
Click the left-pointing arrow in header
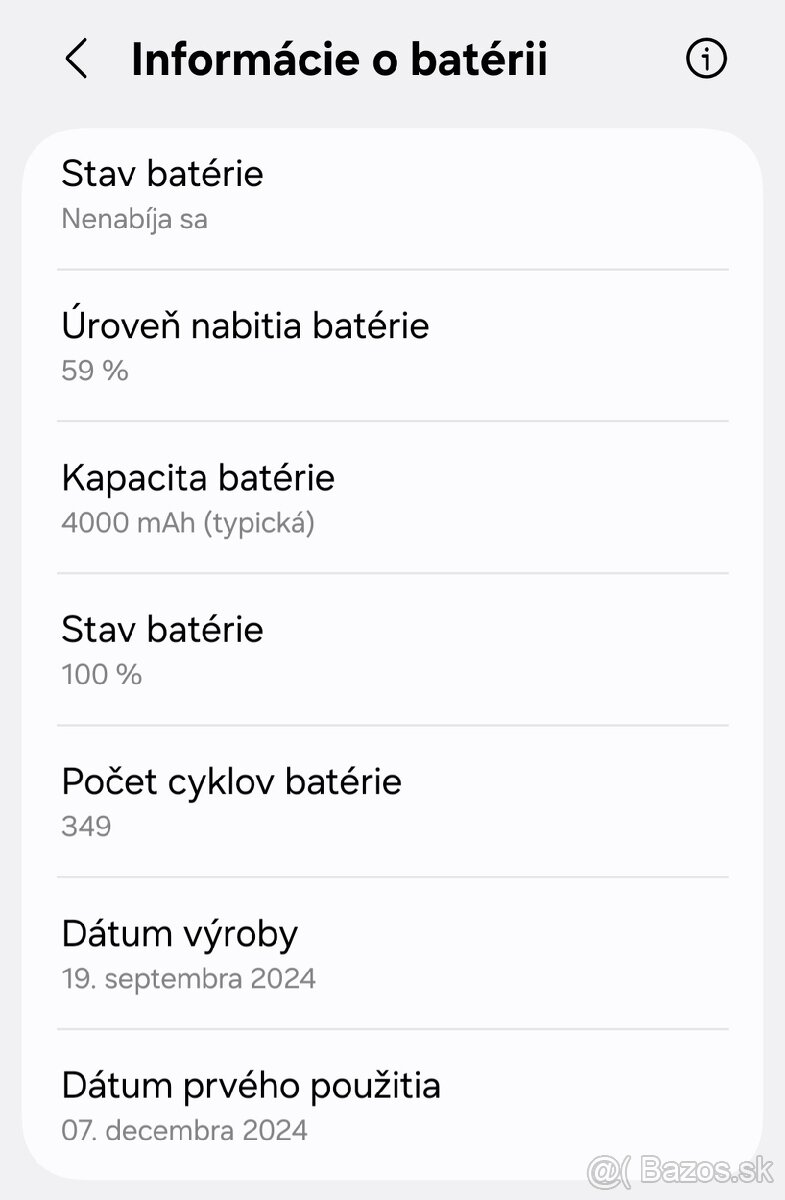pos(77,59)
